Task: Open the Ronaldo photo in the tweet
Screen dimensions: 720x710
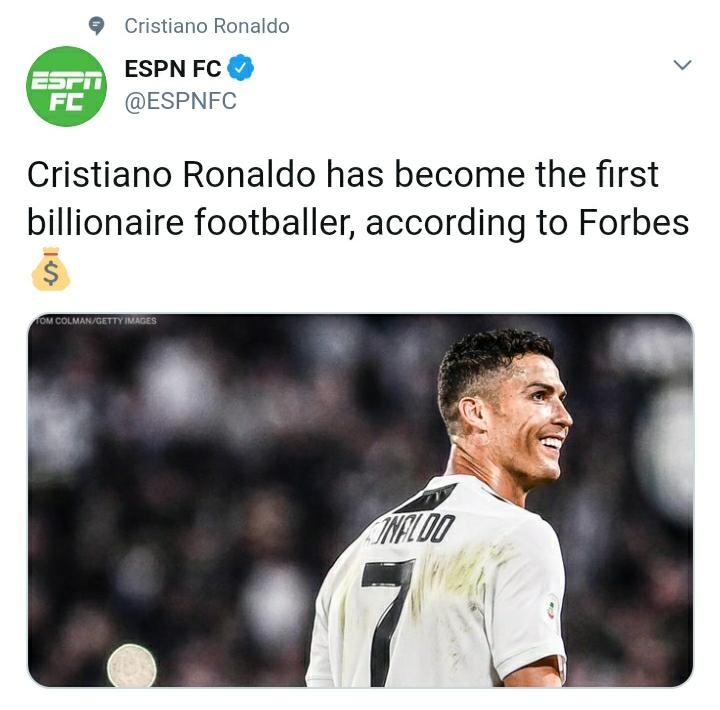Action: pyautogui.click(x=360, y=500)
